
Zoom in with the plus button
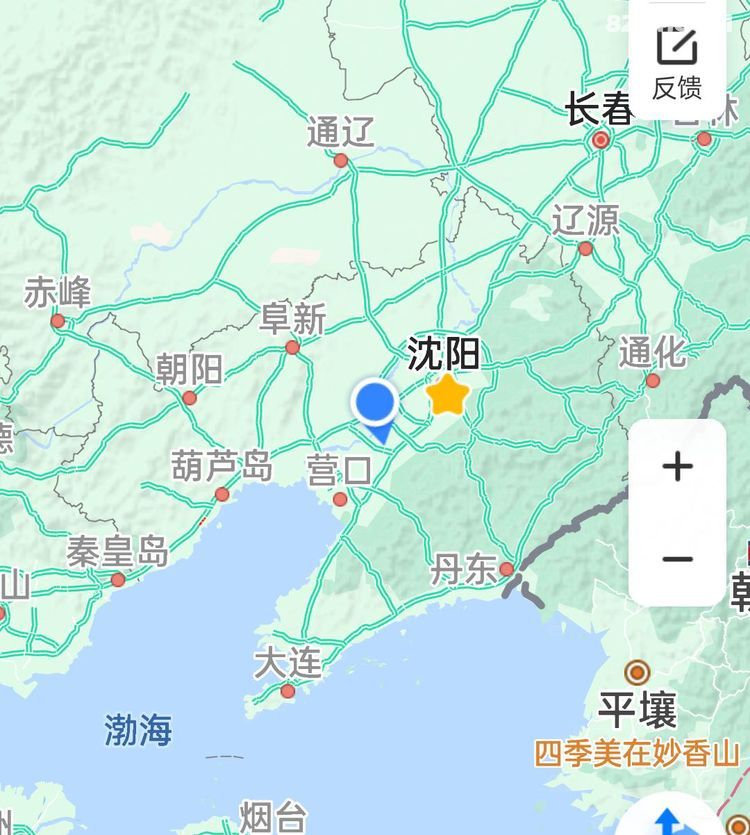(678, 466)
